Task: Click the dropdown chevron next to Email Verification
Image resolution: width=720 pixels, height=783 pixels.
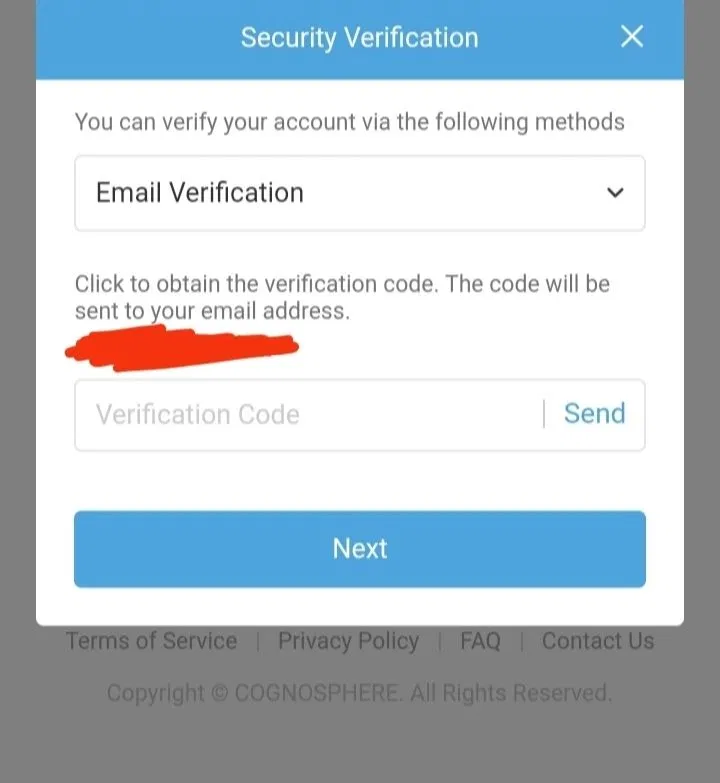Action: tap(615, 193)
